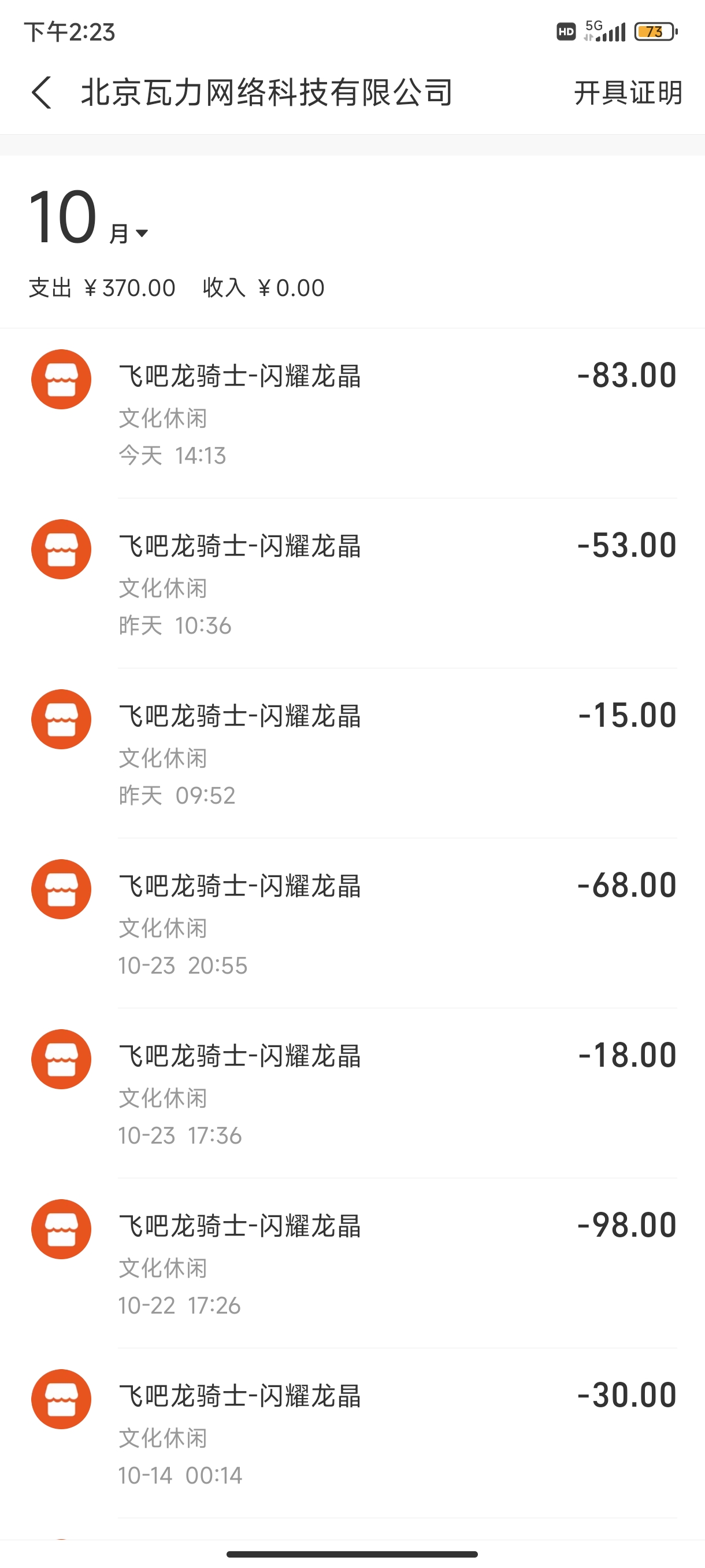The height and width of the screenshot is (1568, 705).
Task: Tap the battery indicator showing 73
Action: pyautogui.click(x=654, y=31)
